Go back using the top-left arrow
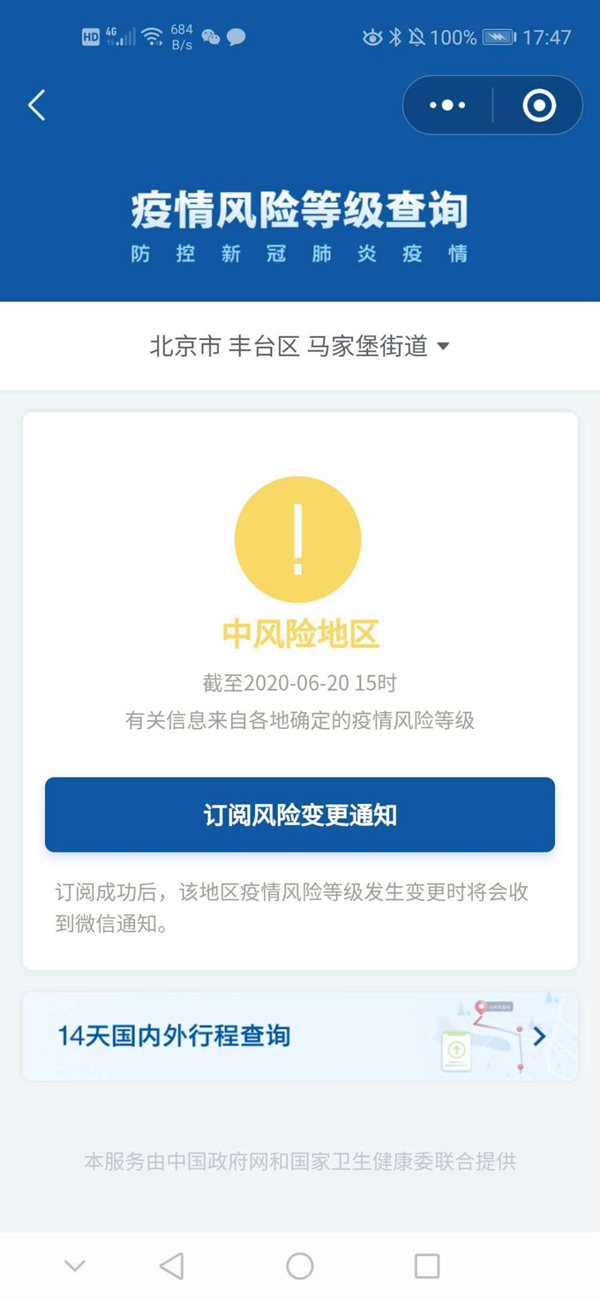This screenshot has width=600, height=1300. [x=37, y=105]
